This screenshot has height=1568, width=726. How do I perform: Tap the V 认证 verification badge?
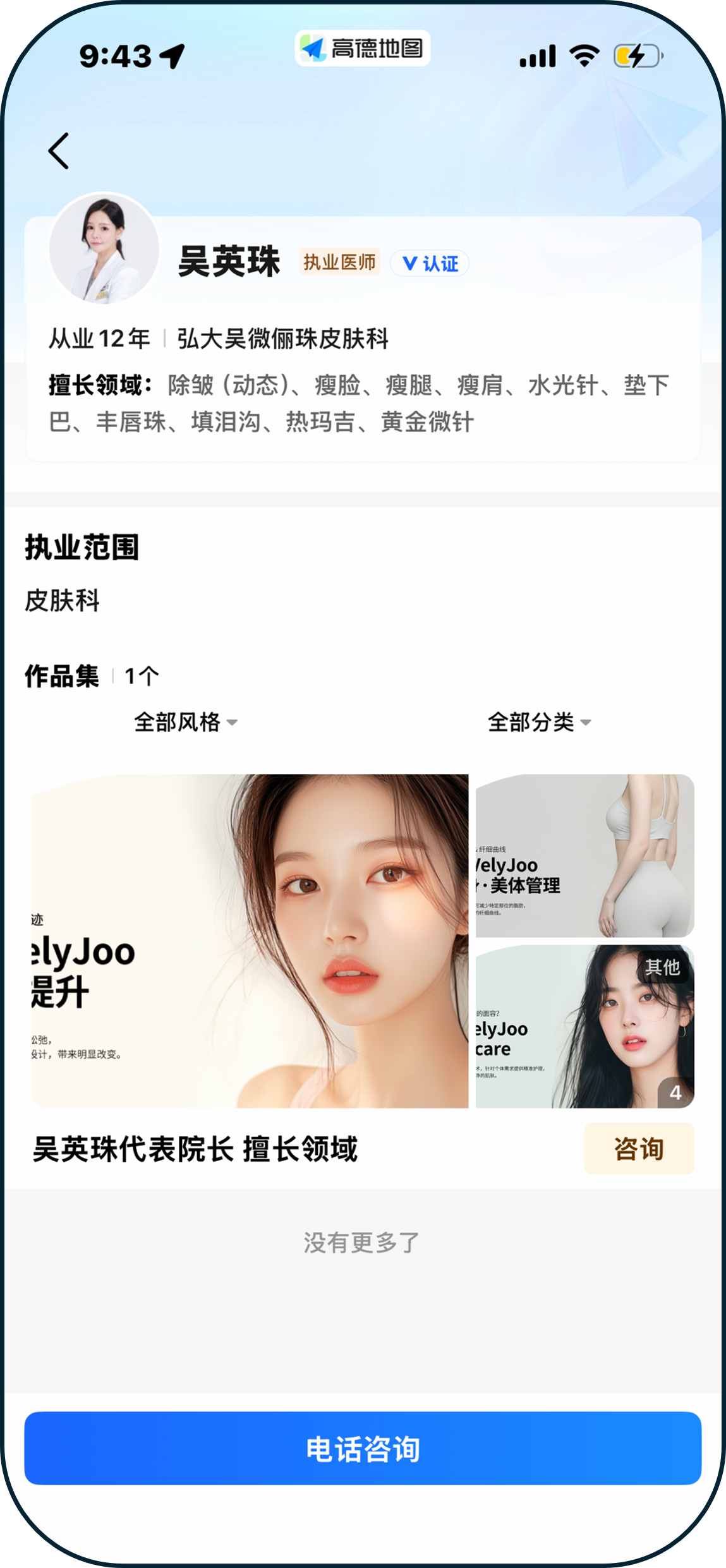[430, 263]
